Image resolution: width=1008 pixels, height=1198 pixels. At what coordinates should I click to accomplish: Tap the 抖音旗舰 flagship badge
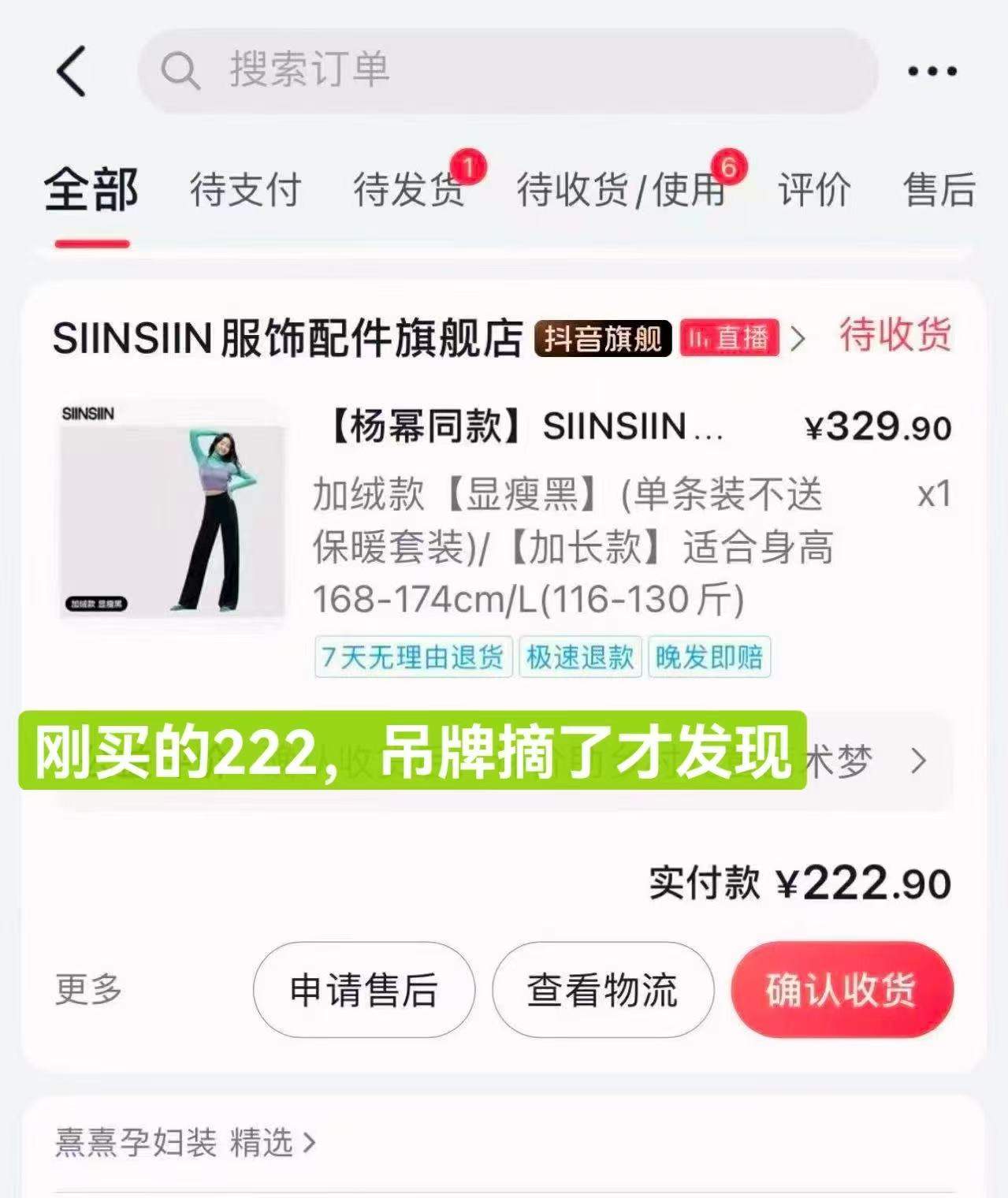click(x=601, y=340)
